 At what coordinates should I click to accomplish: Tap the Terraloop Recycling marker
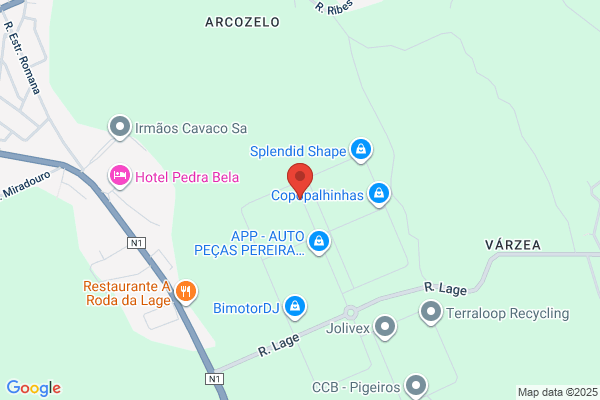(431, 313)
